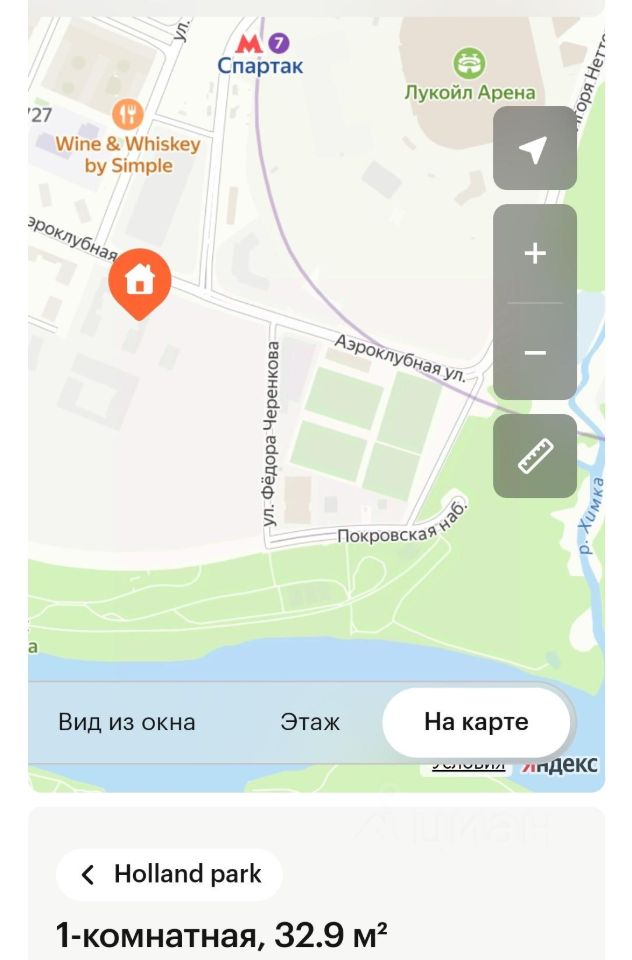The height and width of the screenshot is (960, 632).
Task: Zoom in on the map
Action: point(534,254)
